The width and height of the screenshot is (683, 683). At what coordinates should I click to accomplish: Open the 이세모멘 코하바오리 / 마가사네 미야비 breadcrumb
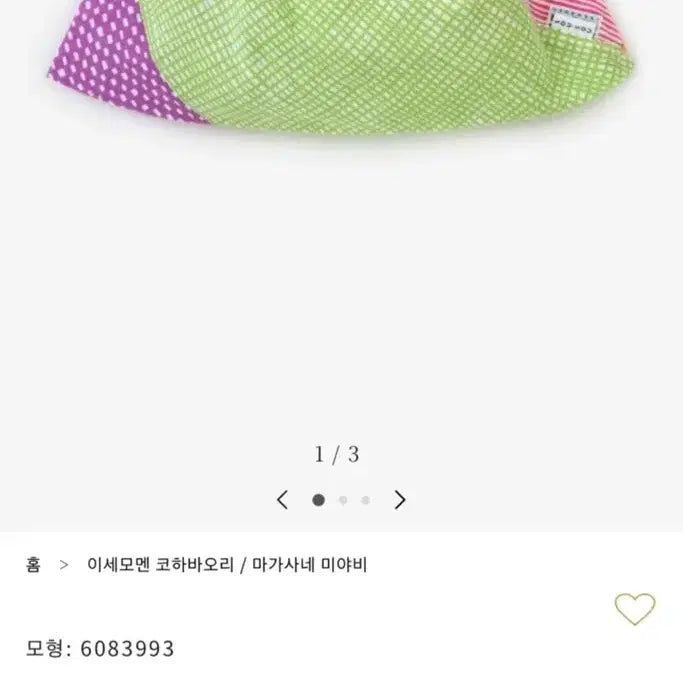(227, 565)
